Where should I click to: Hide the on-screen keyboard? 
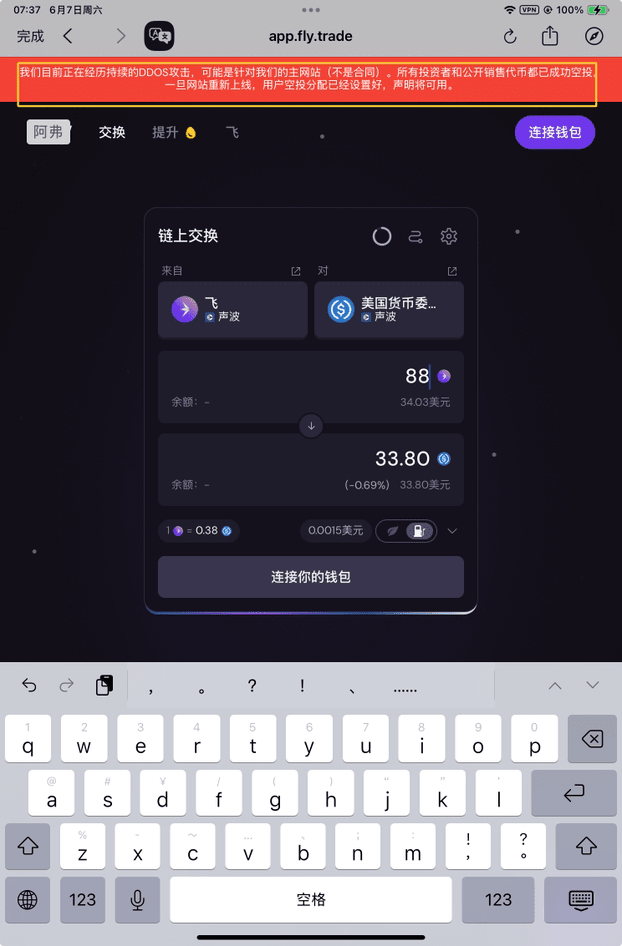point(580,900)
